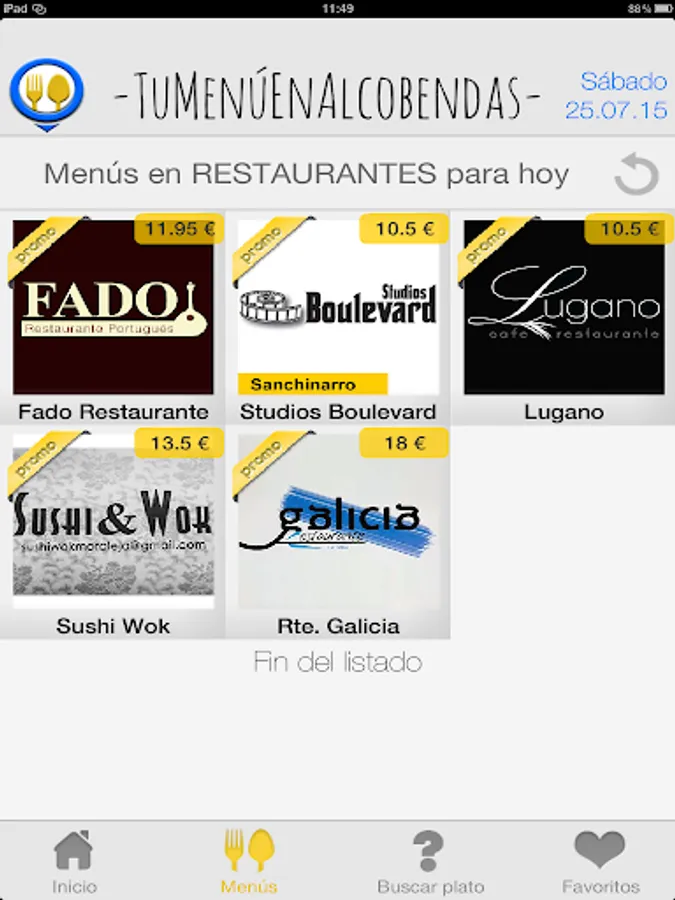
Task: Go to the Inicio tab
Action: pos(75,861)
